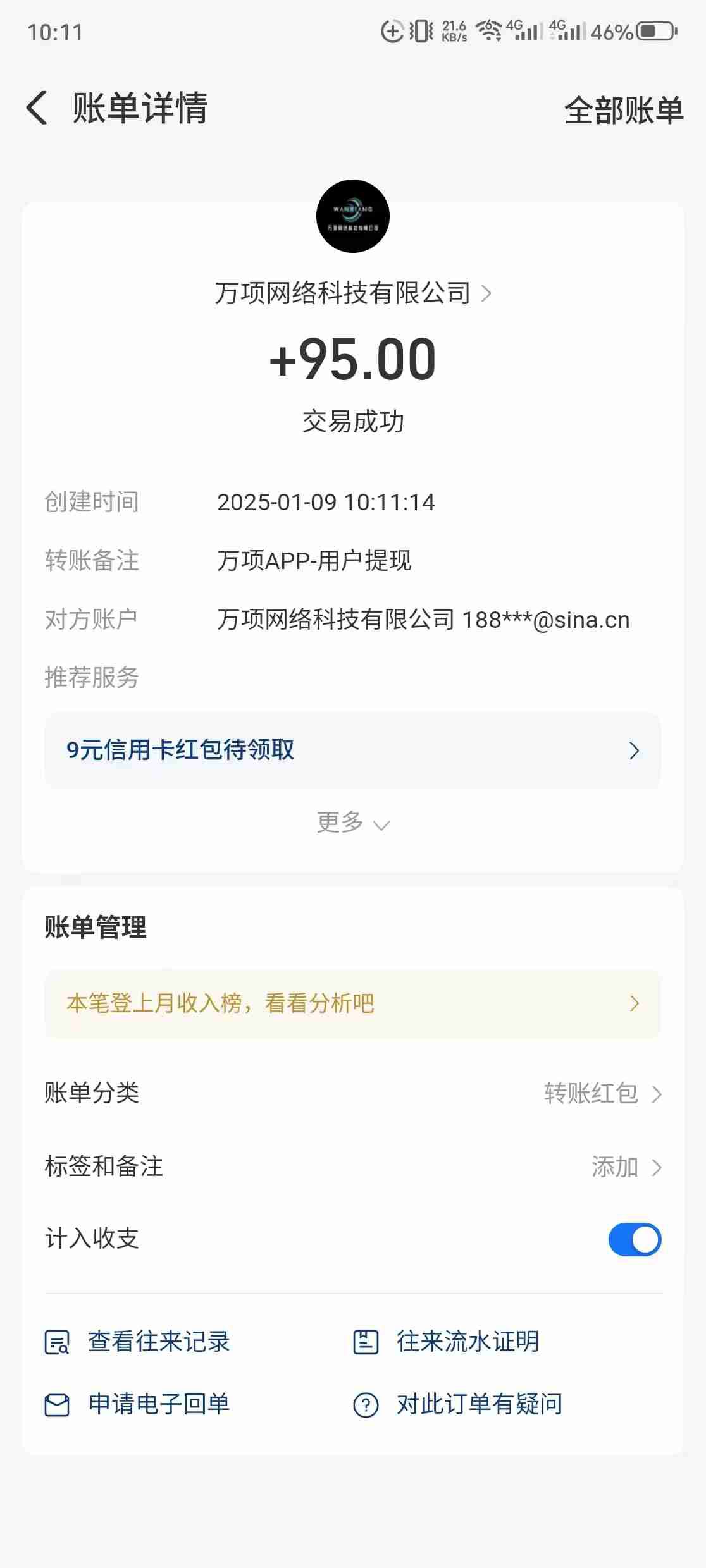Expand 更多 details
Screen dimensions: 706x1568
click(352, 823)
